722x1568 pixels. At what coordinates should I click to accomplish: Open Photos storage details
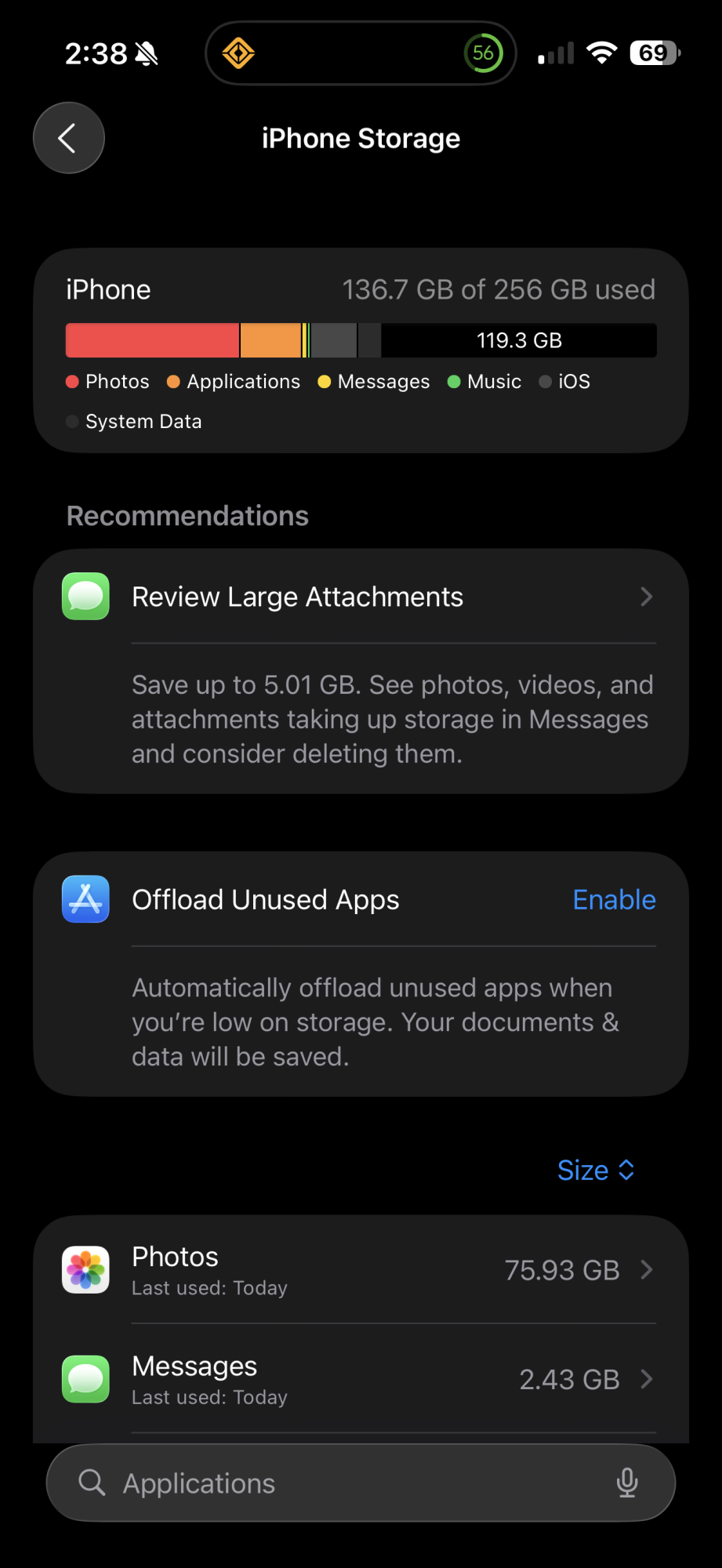tap(361, 1269)
